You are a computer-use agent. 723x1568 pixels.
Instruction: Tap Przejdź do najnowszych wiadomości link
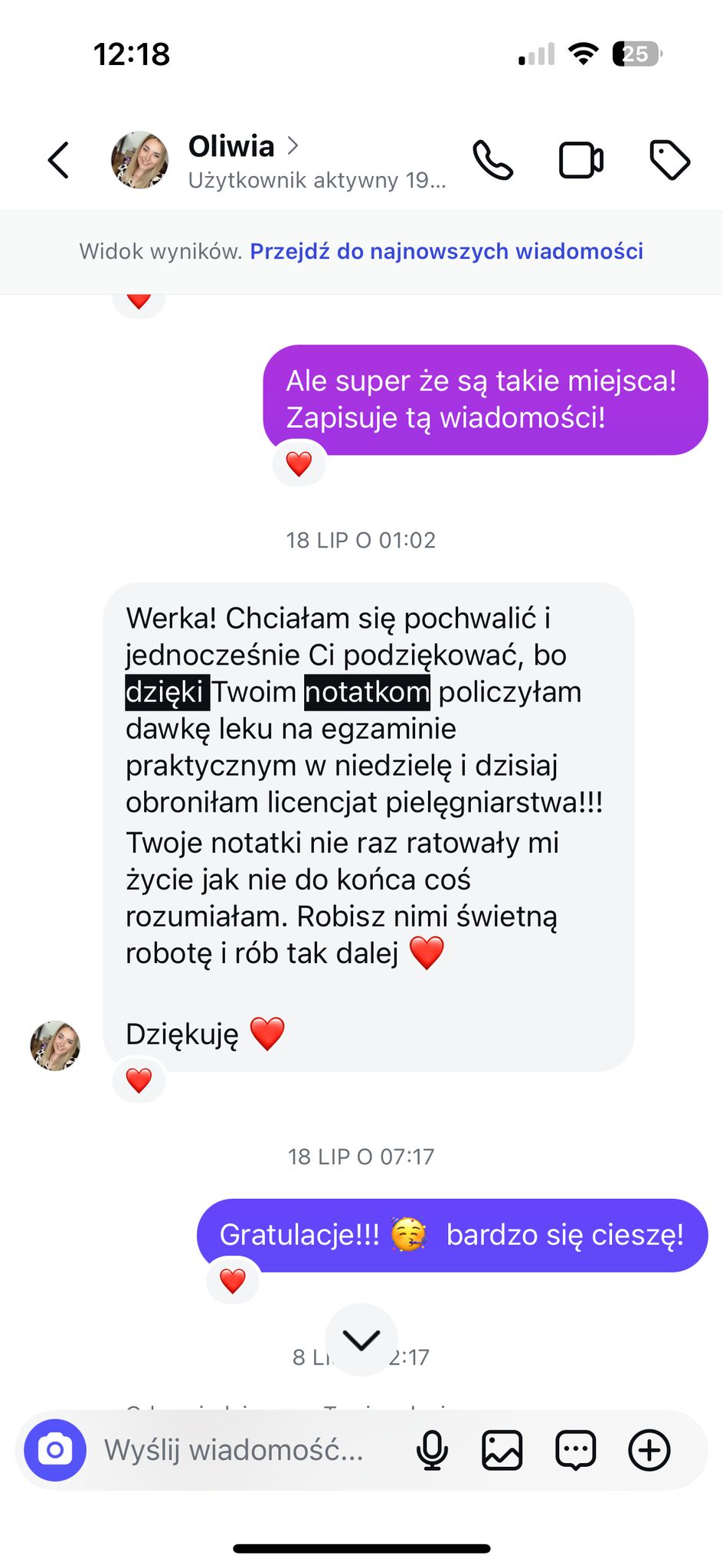tap(447, 251)
